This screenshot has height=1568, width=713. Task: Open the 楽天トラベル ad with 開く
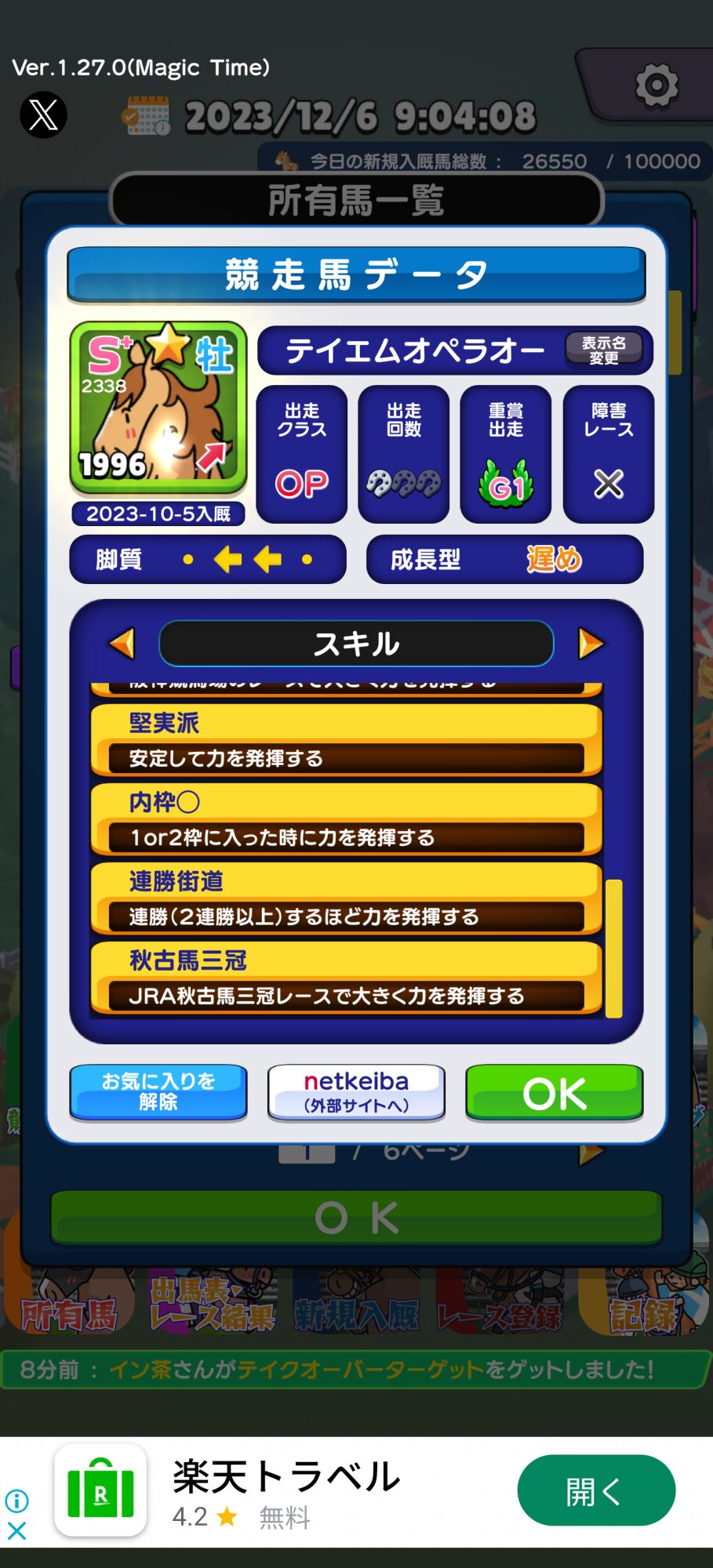click(x=596, y=1490)
